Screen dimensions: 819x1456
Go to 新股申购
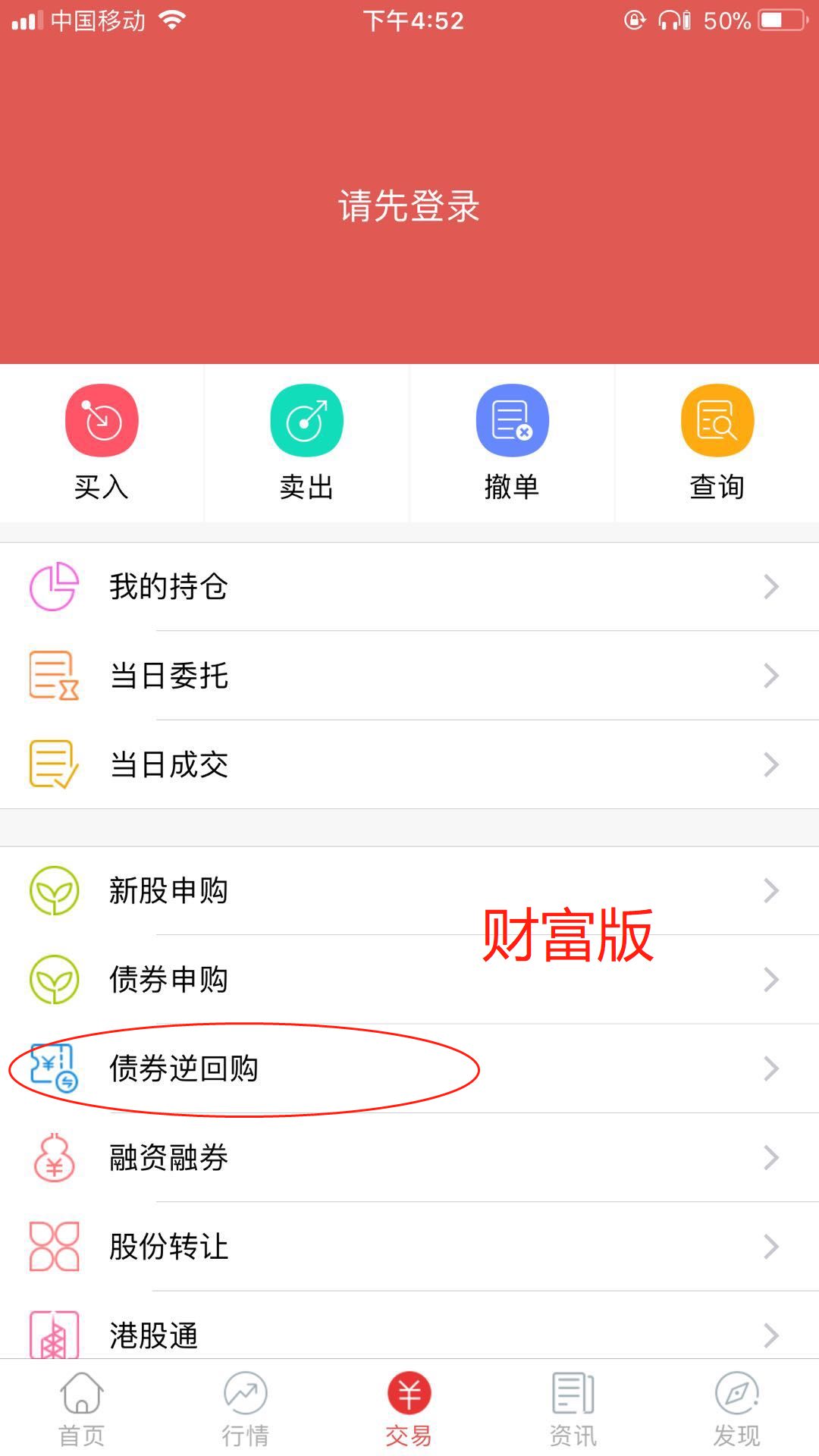[x=409, y=890]
